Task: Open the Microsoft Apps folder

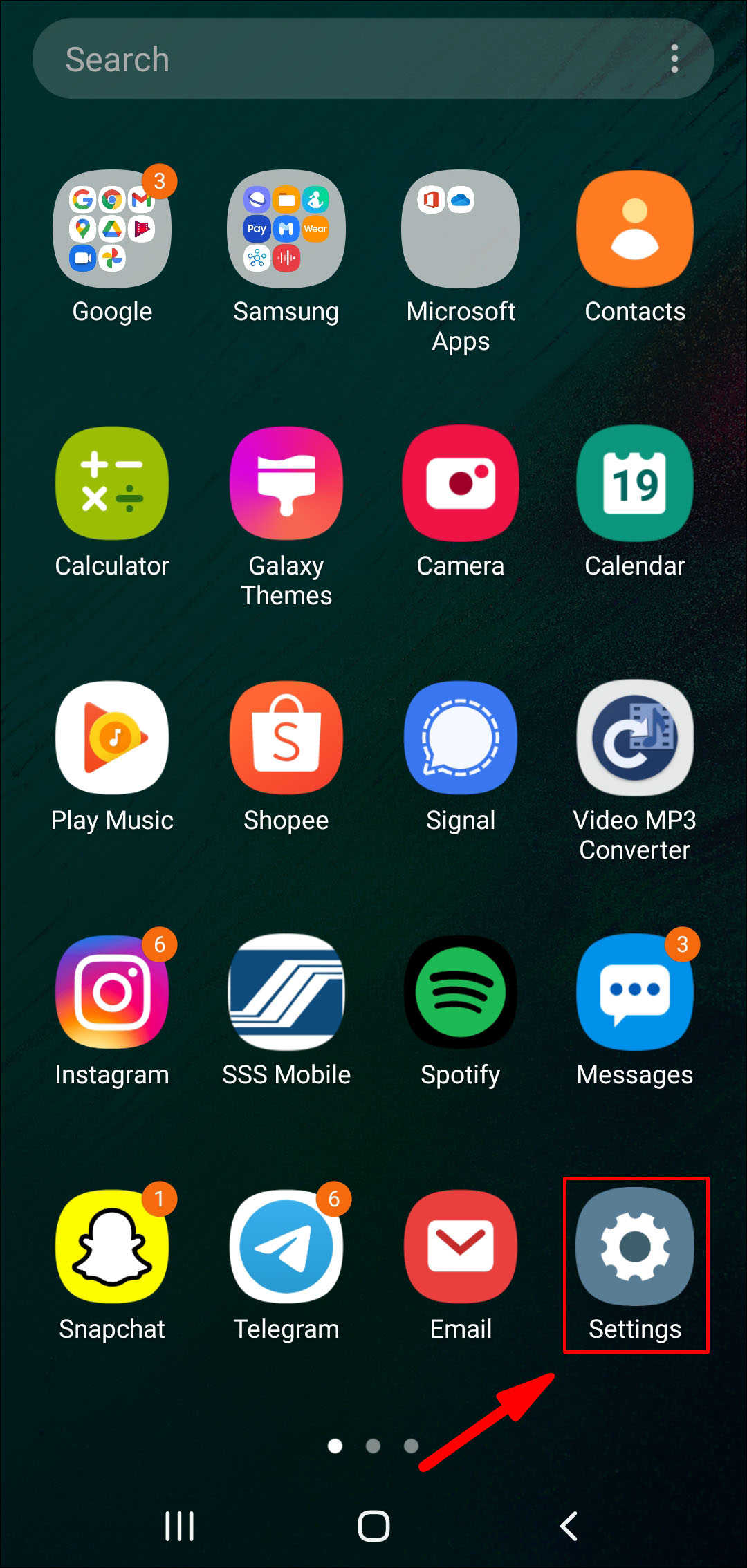Action: coord(461,229)
